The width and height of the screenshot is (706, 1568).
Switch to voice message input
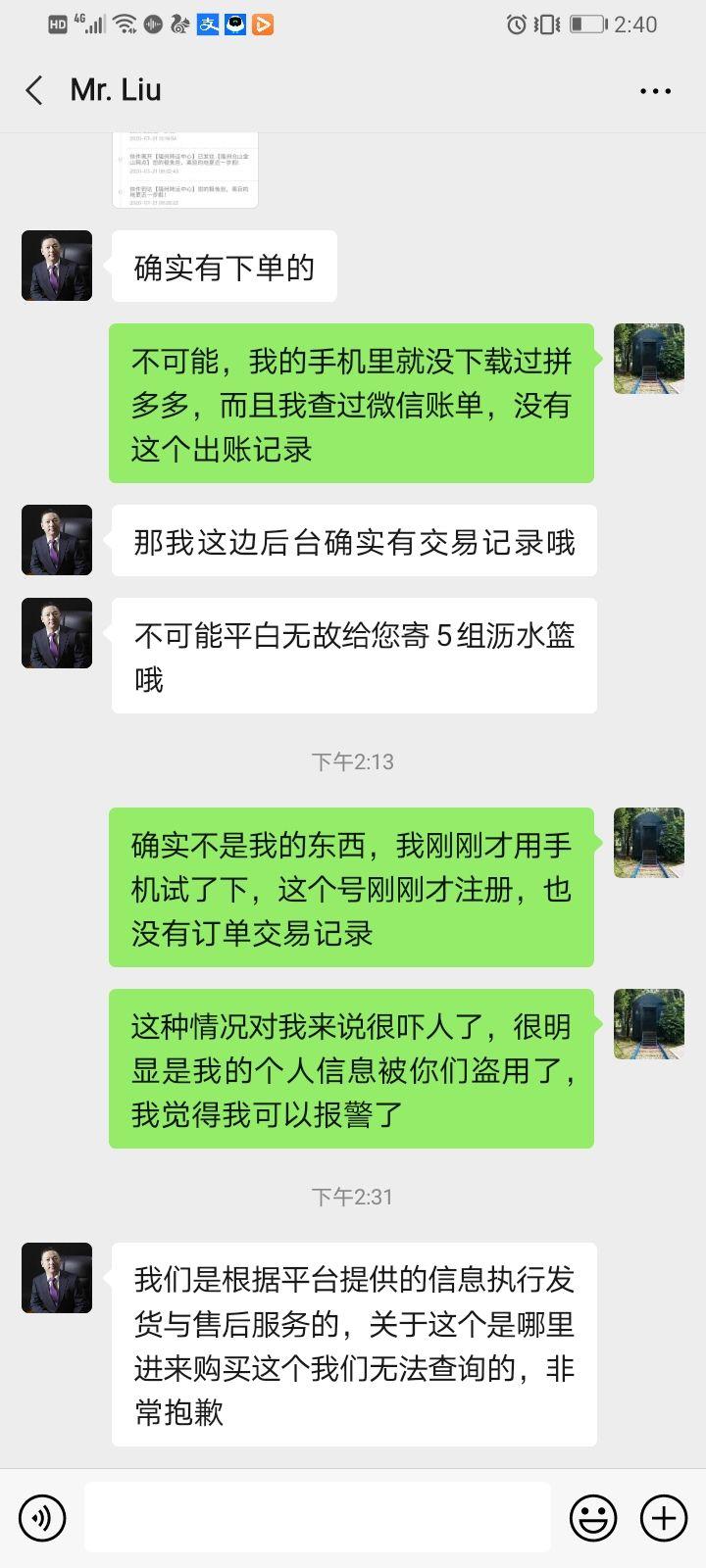[x=42, y=1518]
